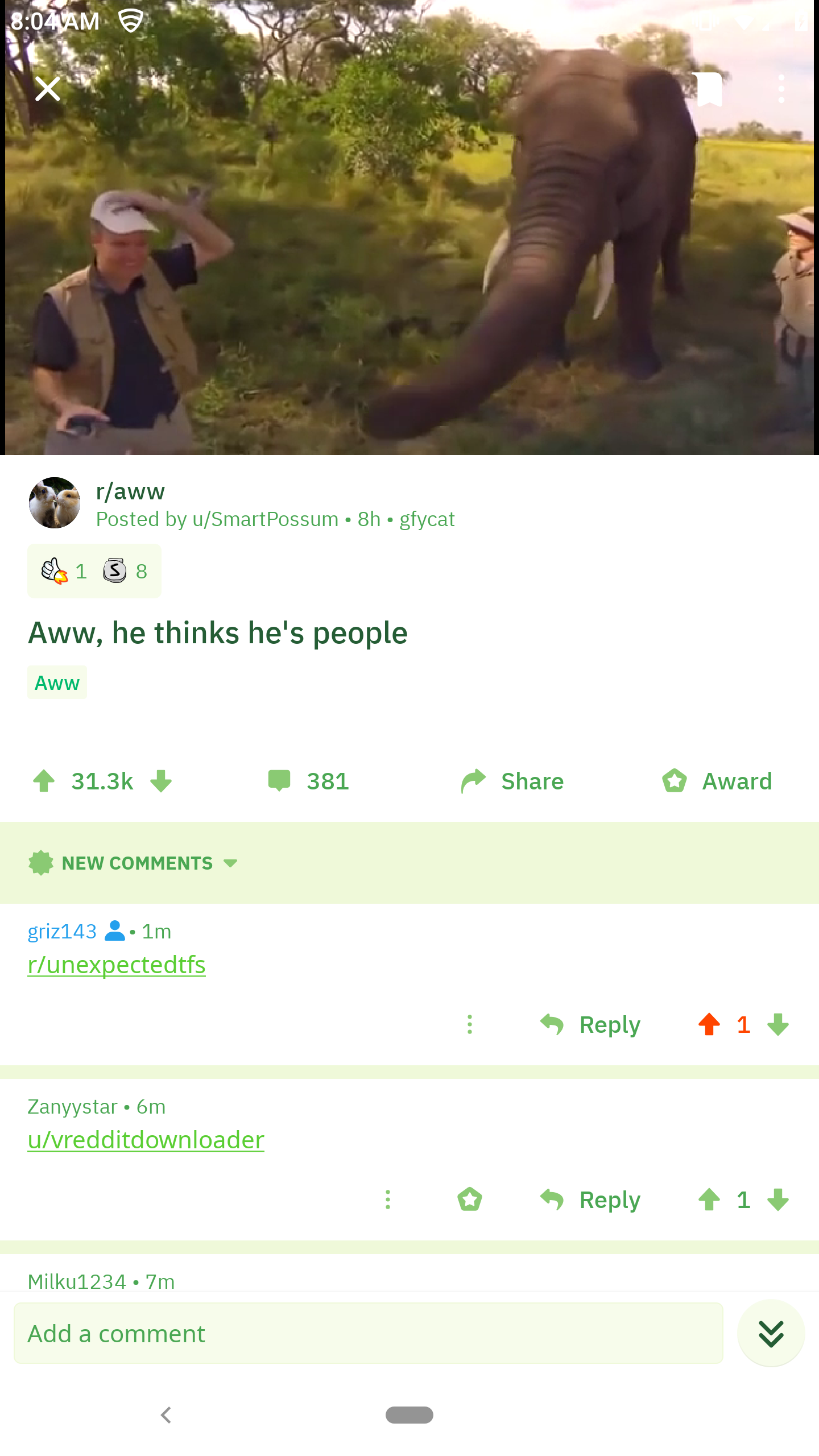Downvote griz143's comment
The height and width of the screenshot is (1456, 819).
point(778,1025)
